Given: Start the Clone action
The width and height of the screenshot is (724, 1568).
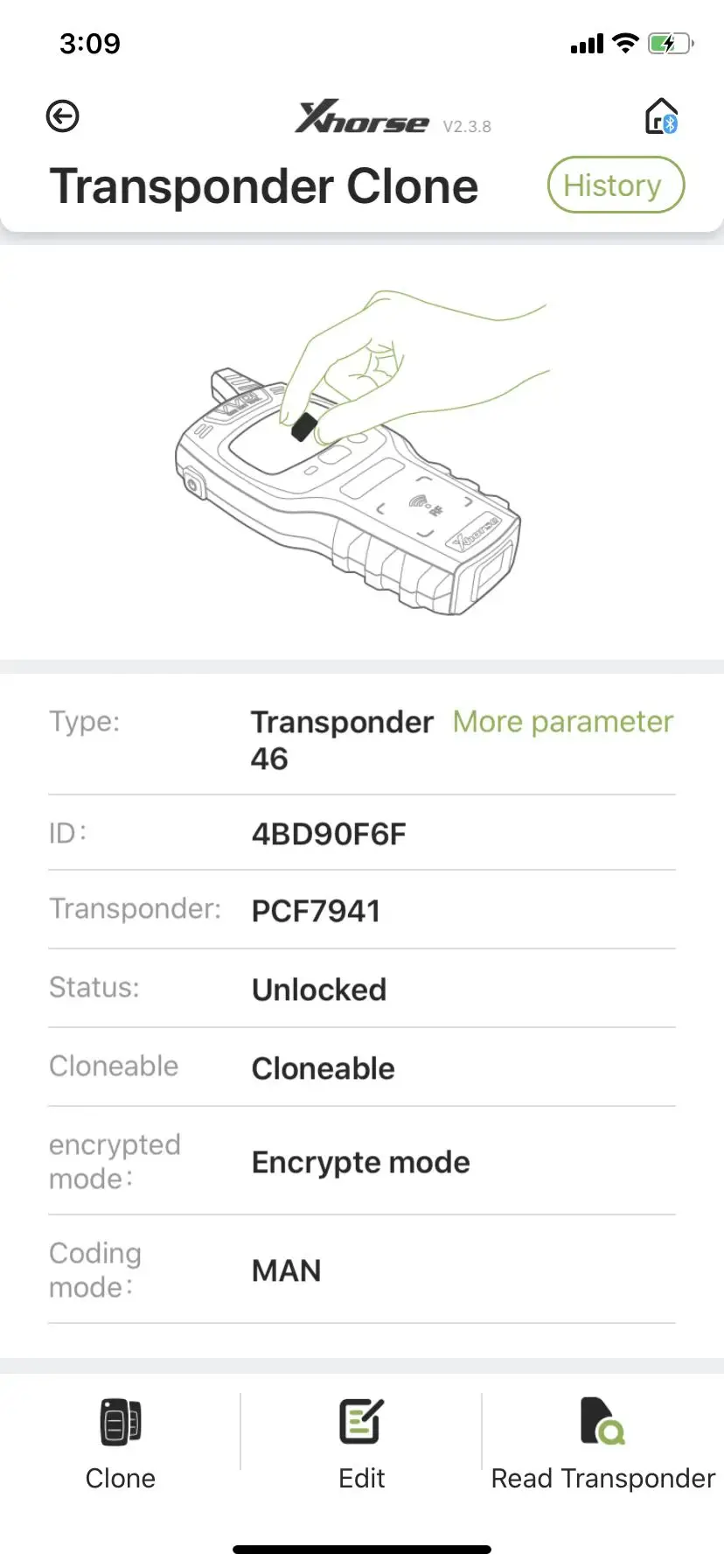Looking at the screenshot, I should 121,1445.
